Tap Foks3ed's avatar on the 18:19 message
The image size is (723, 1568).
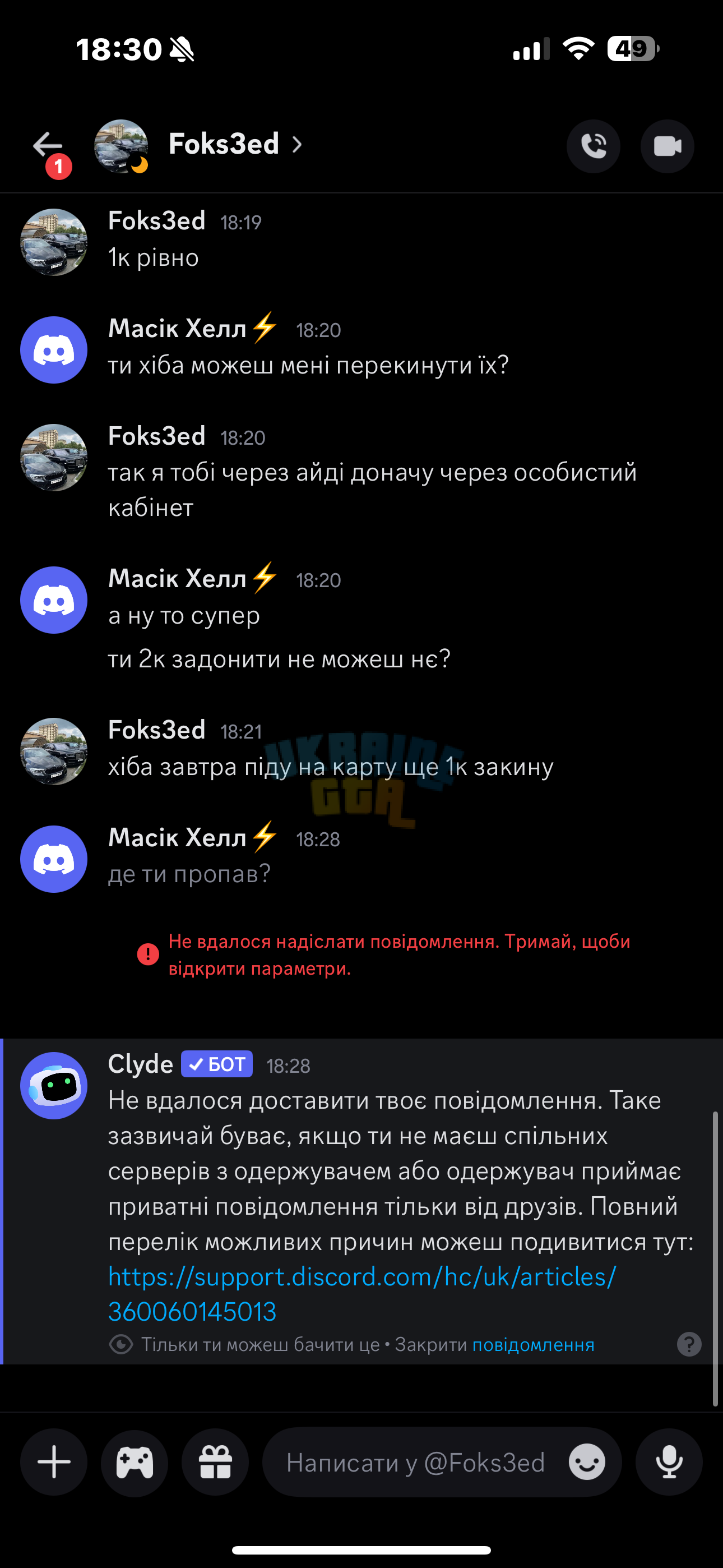pyautogui.click(x=54, y=242)
